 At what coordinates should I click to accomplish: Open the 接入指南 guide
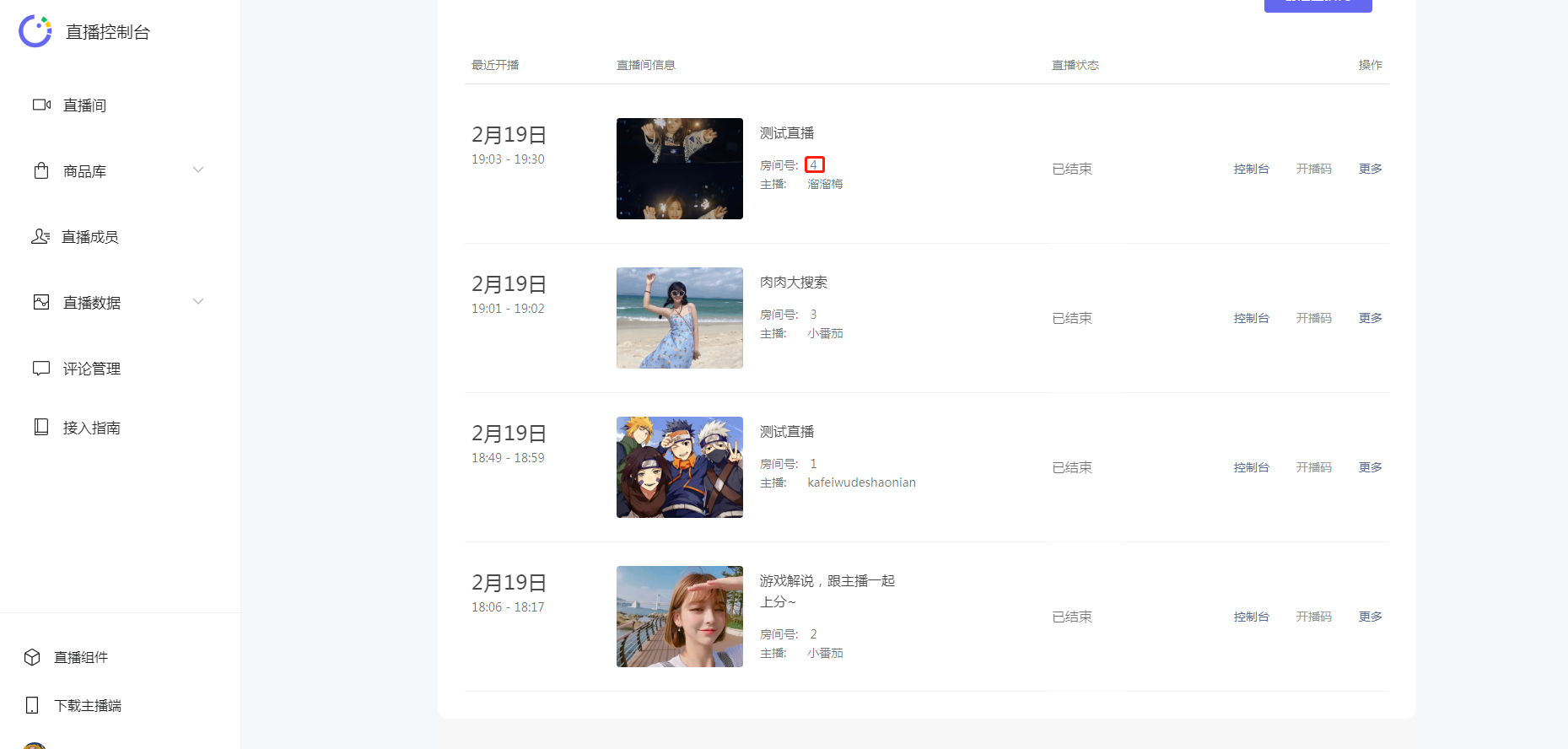point(91,428)
